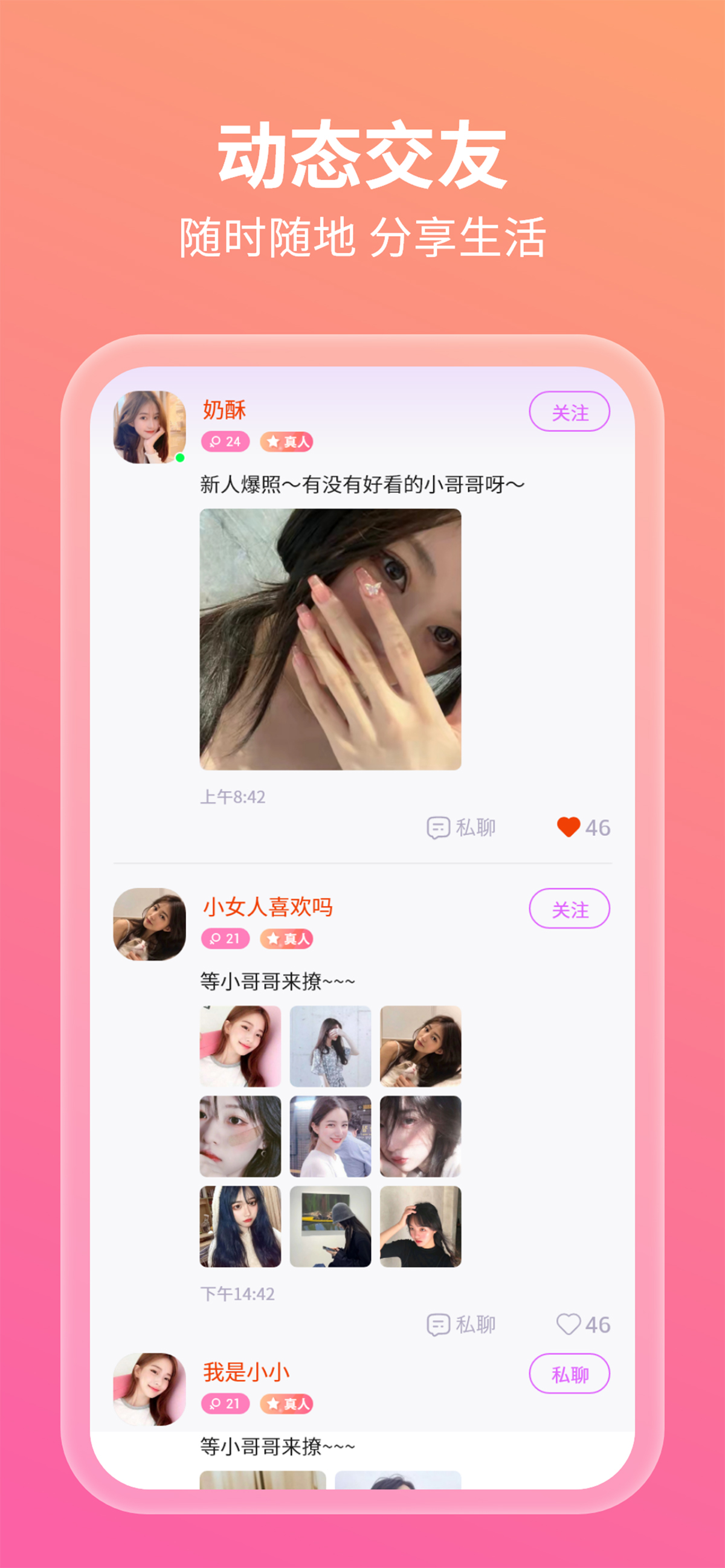Screen dimensions: 725x1568
Task: Tap the pink gender-age badge showing 24
Action: pyautogui.click(x=225, y=441)
